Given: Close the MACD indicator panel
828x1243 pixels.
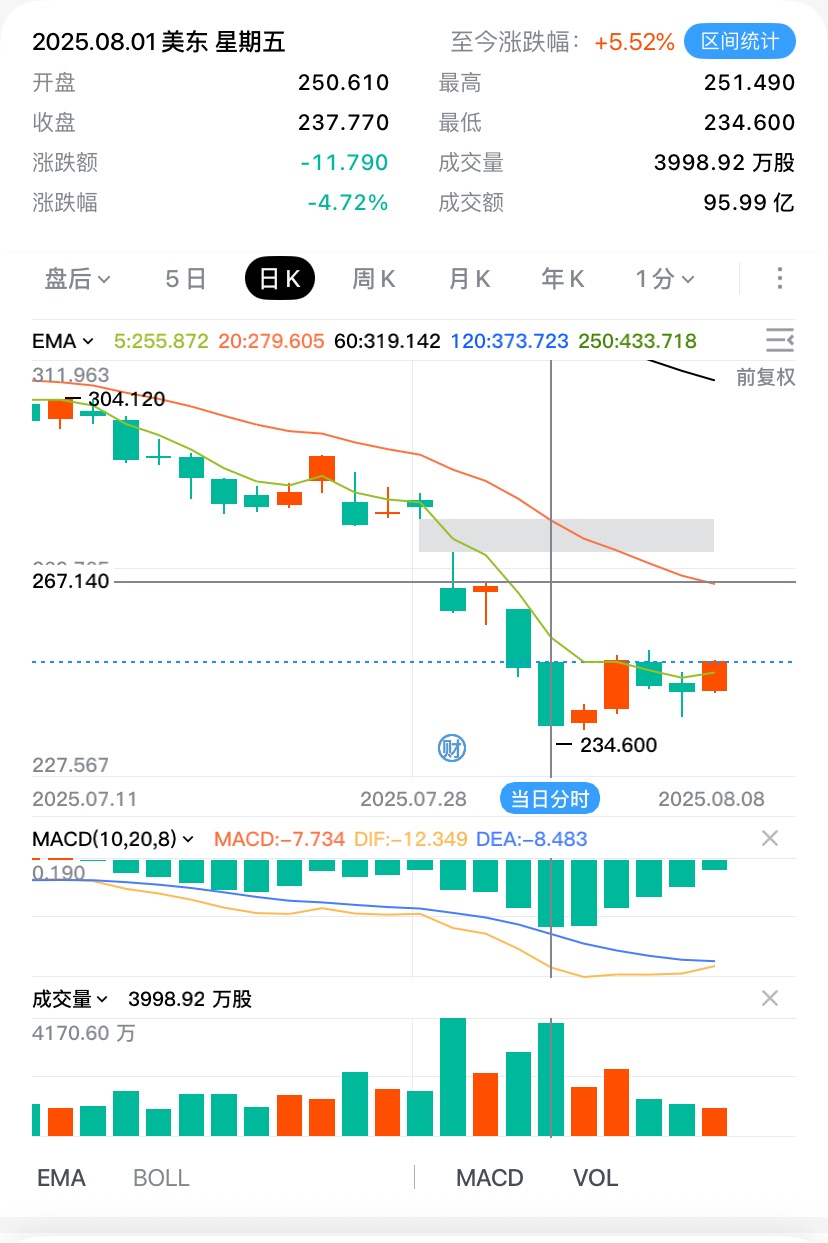Looking at the screenshot, I should click(769, 838).
